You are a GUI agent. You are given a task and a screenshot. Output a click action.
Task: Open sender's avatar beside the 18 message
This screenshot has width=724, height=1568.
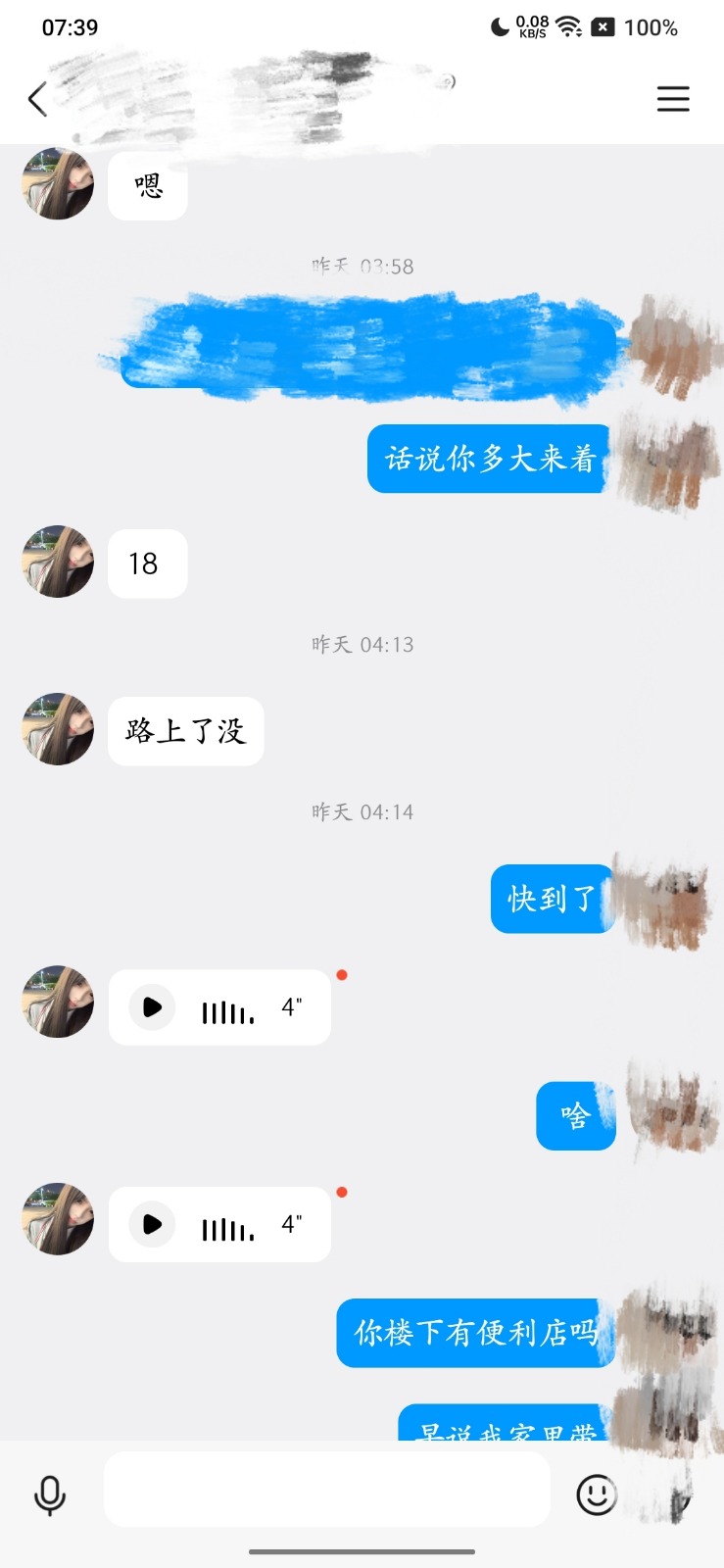(x=58, y=563)
